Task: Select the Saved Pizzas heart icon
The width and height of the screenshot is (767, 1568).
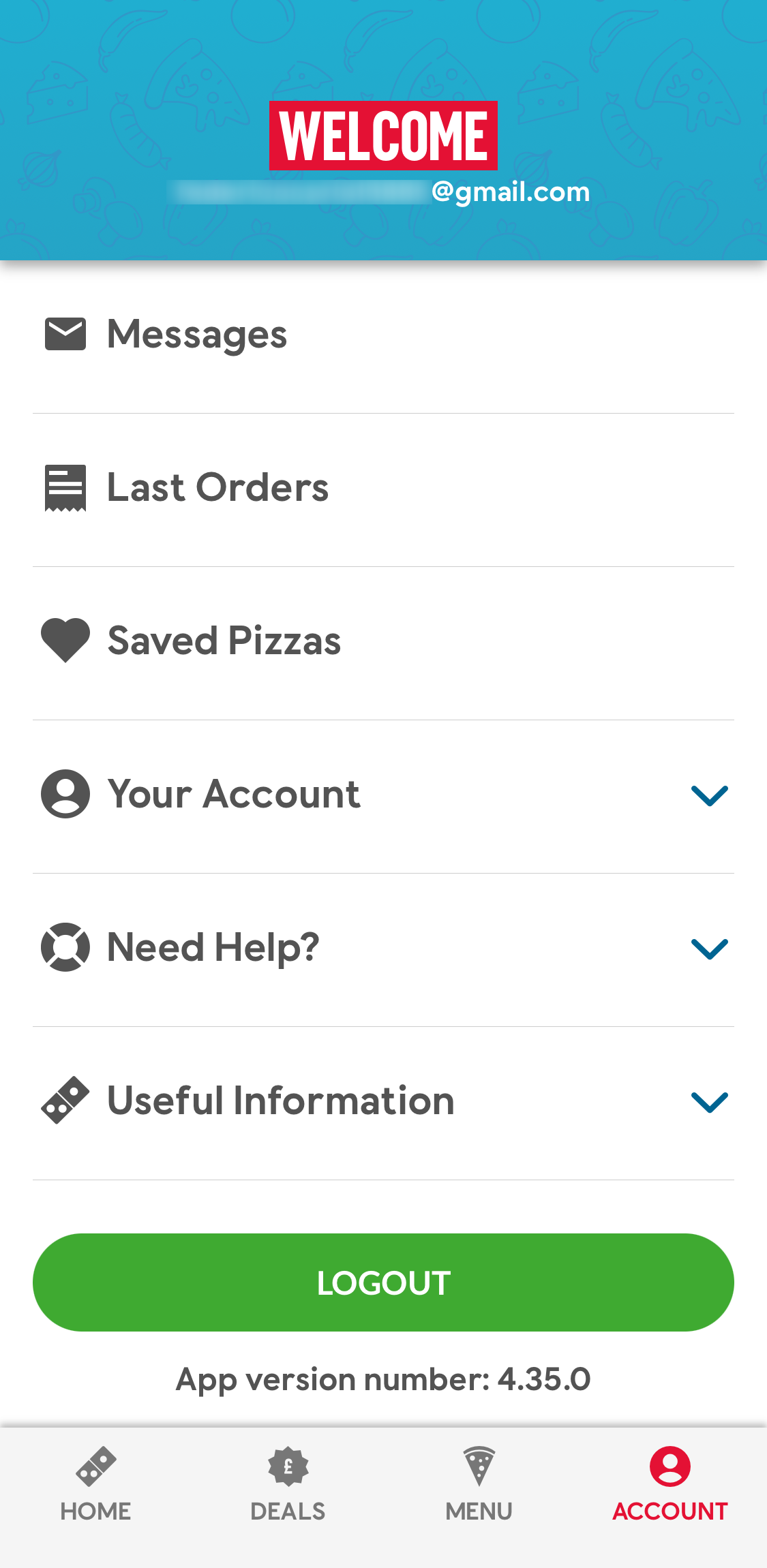Action: pos(65,640)
